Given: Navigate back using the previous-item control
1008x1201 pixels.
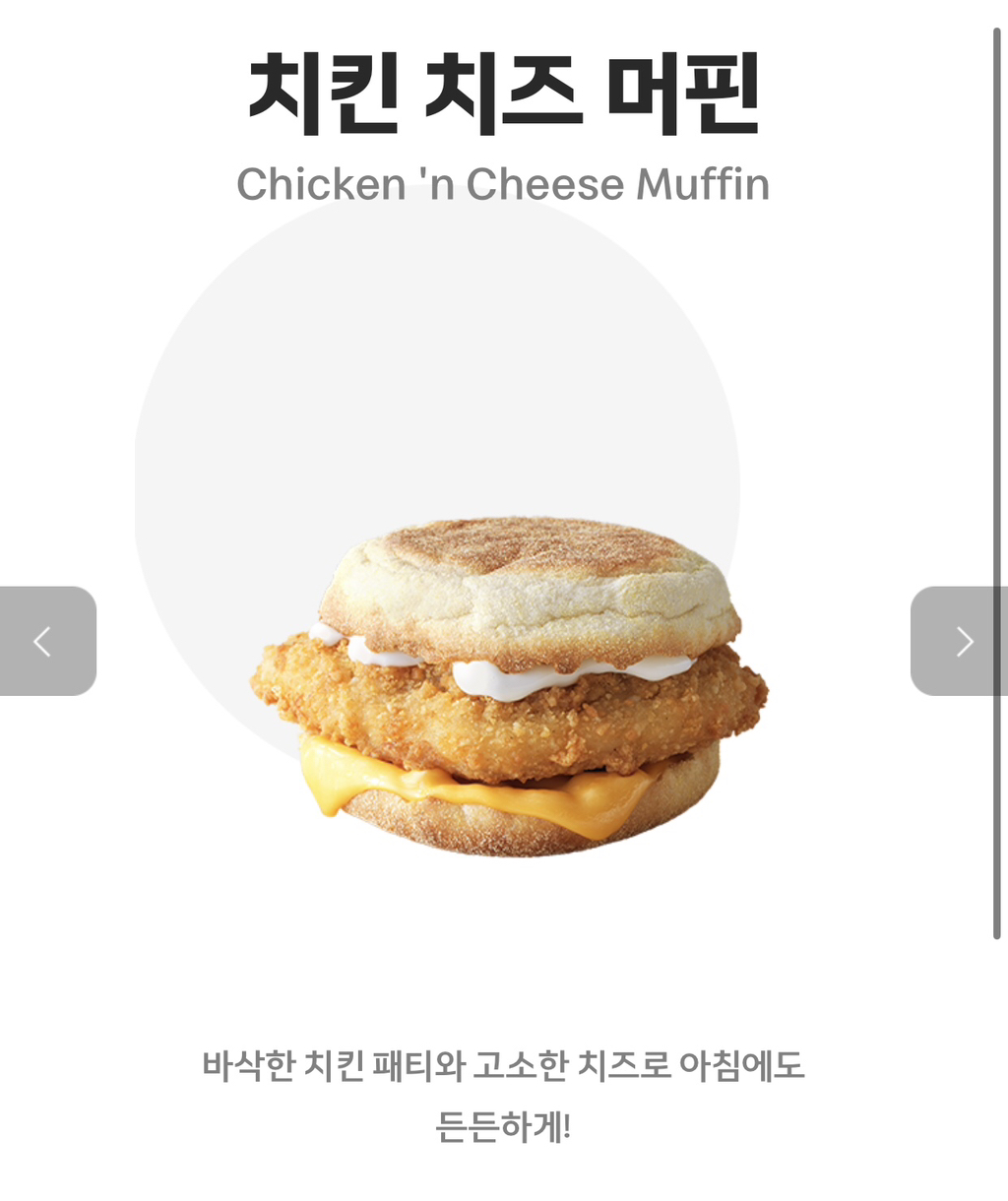Looking at the screenshot, I should pyautogui.click(x=43, y=642).
